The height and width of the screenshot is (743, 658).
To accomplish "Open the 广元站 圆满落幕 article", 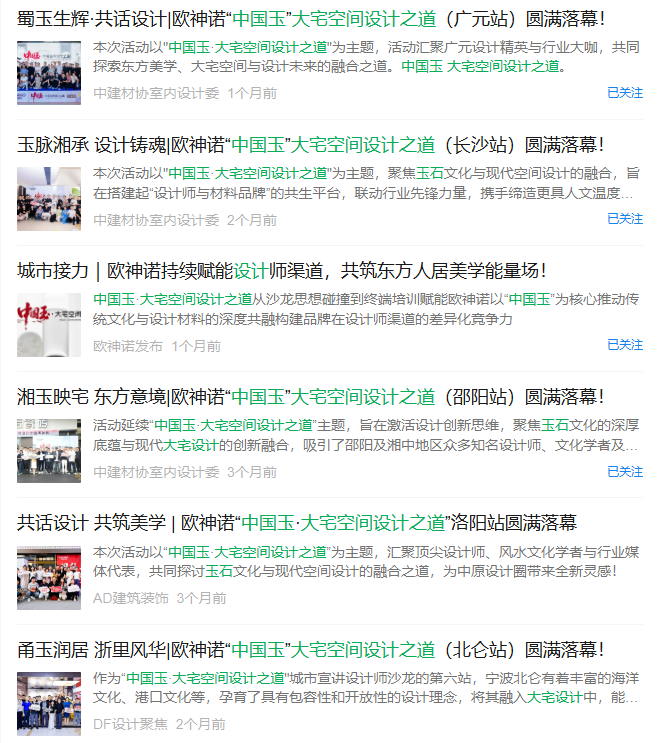I will point(310,18).
